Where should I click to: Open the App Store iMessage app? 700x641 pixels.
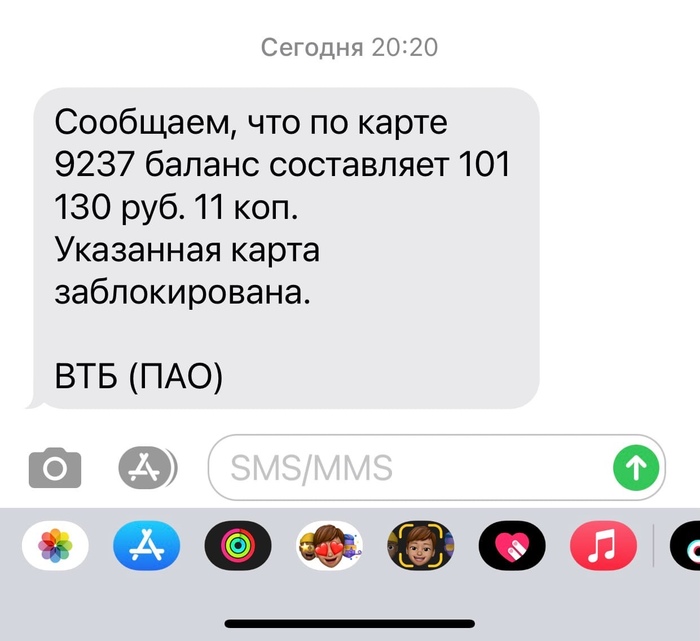point(146,546)
